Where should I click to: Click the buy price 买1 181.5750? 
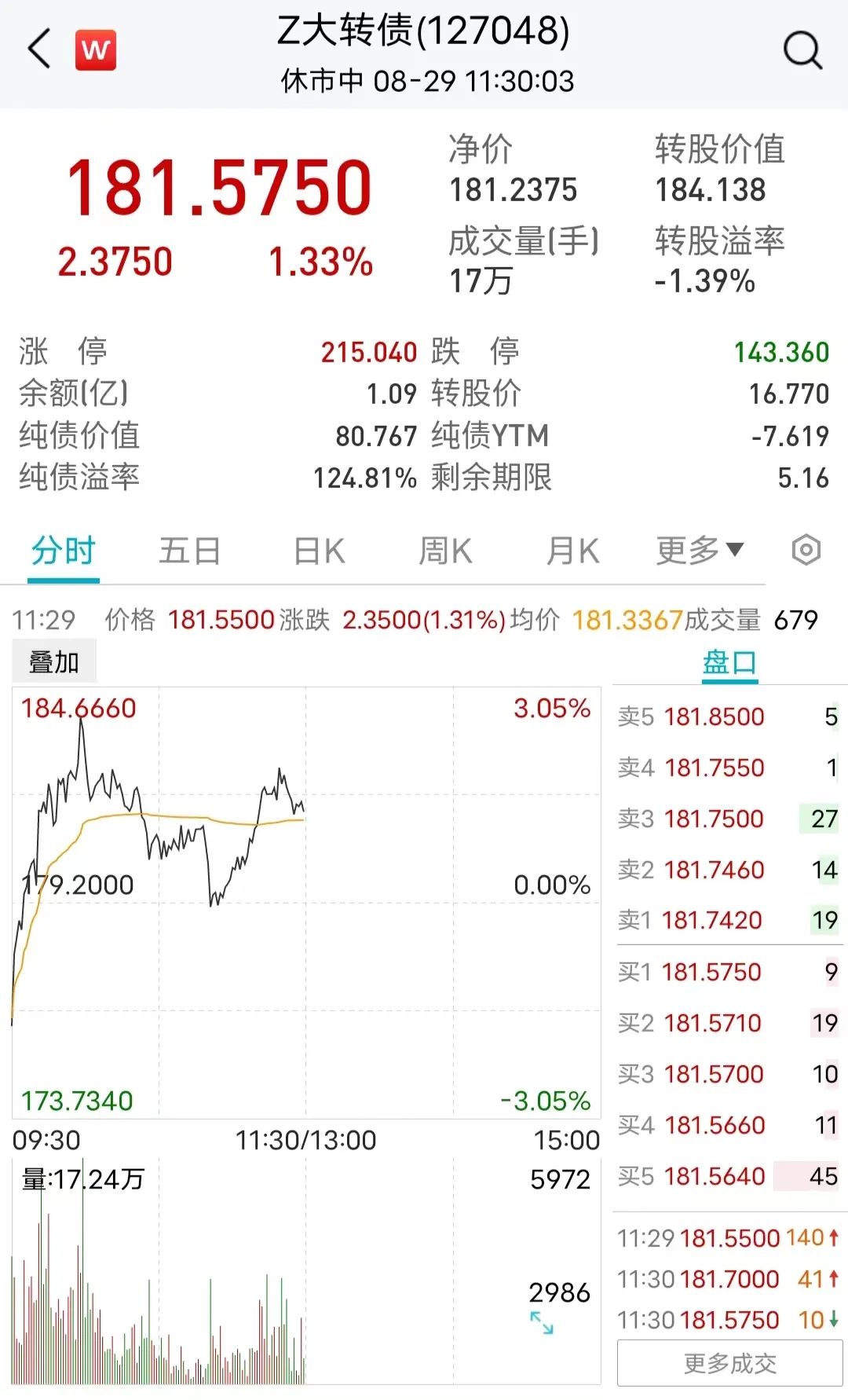(707, 972)
